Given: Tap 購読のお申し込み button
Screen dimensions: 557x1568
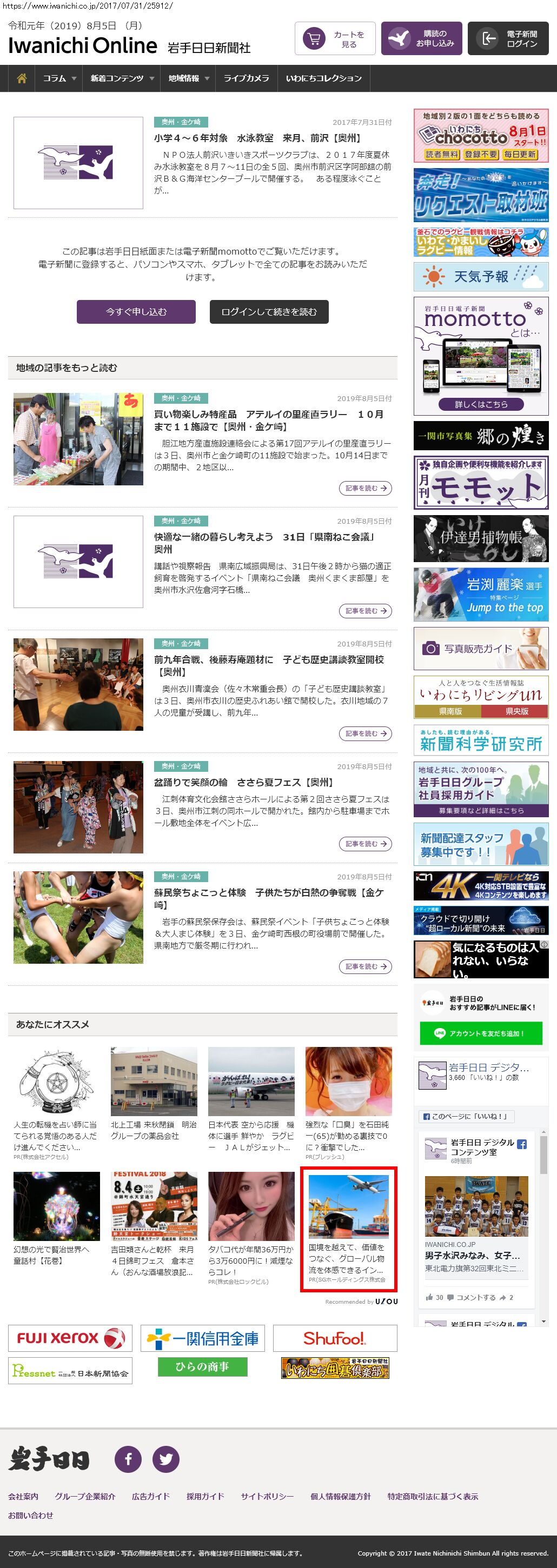Looking at the screenshot, I should tap(421, 39).
